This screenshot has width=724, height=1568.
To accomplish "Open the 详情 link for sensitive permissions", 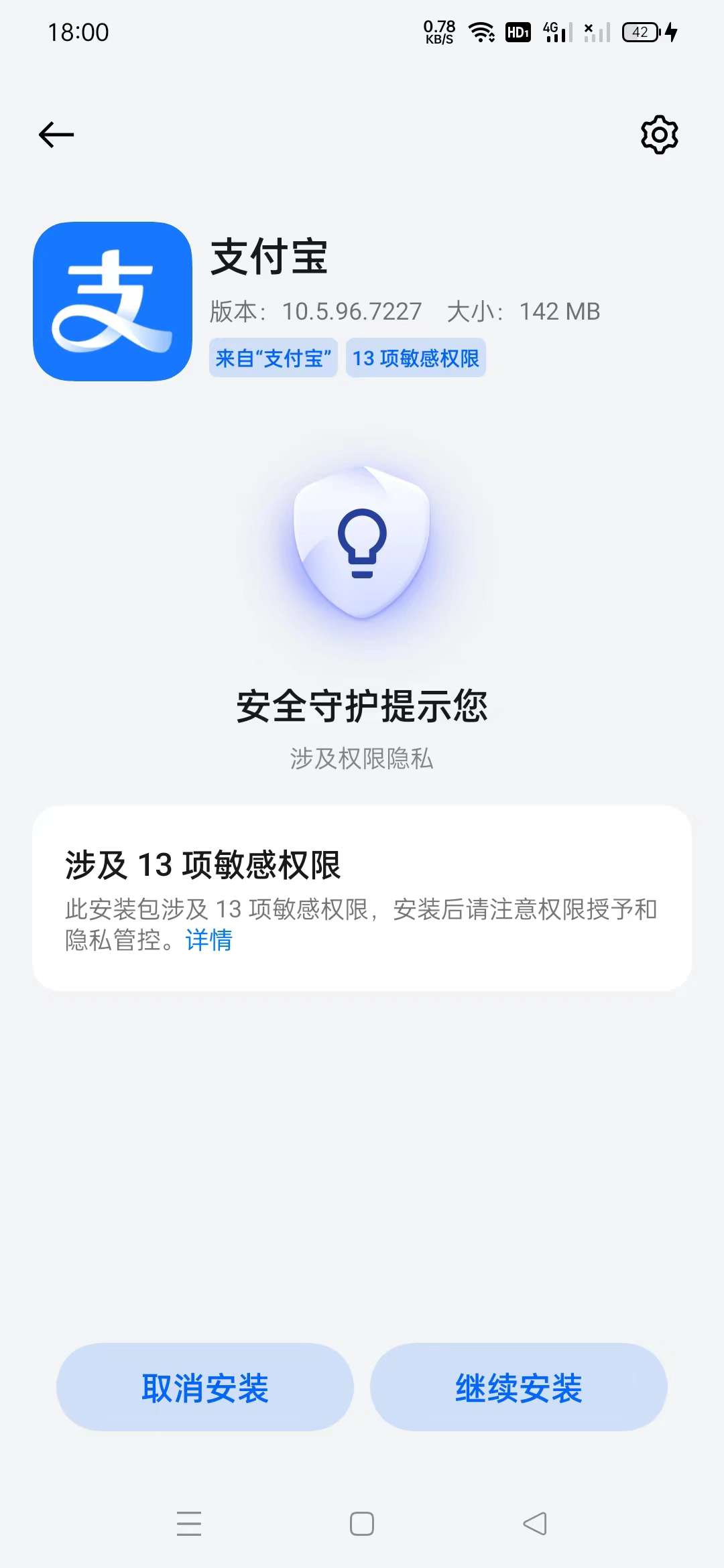I will pos(208,940).
